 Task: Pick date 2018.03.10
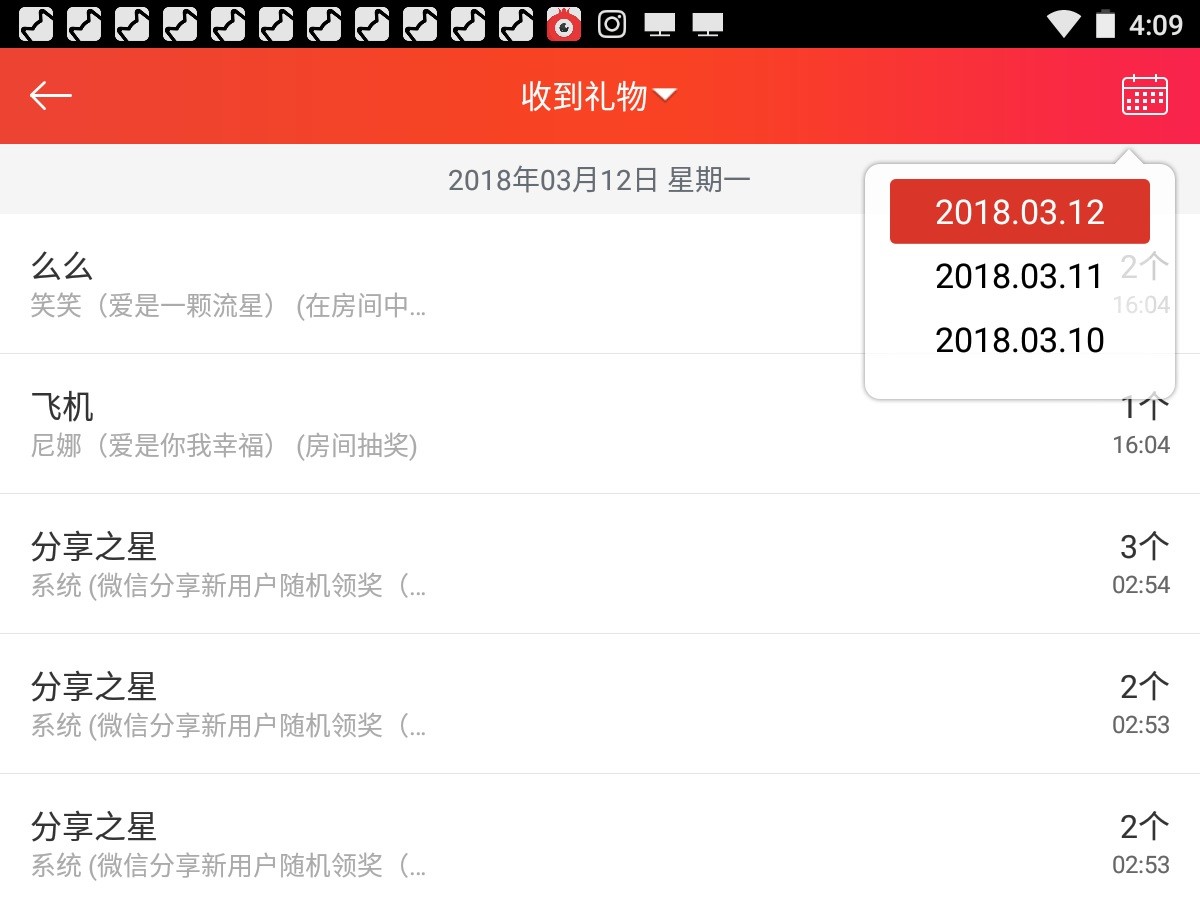1019,340
